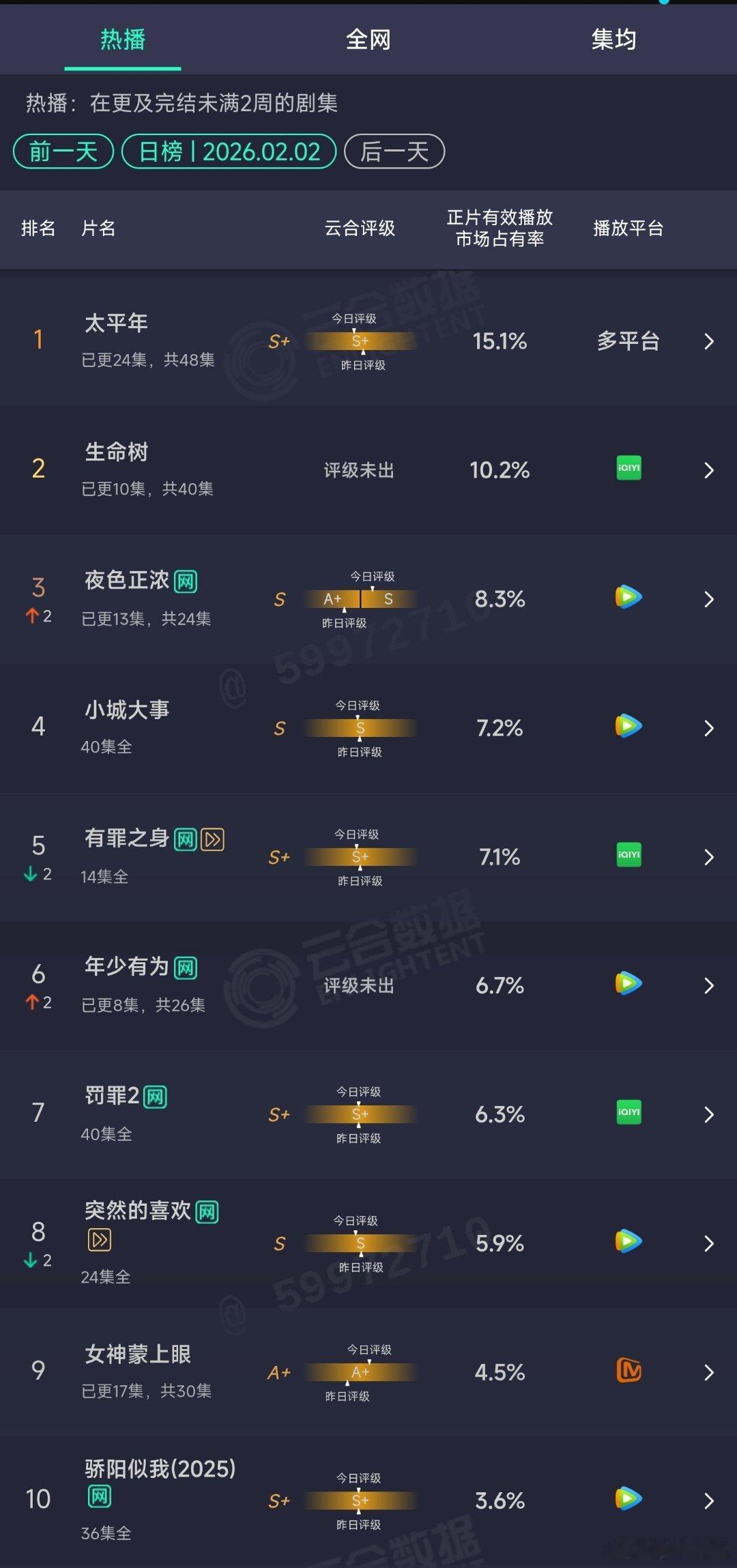Open Tencent Video icon for 小城大事
Image resolution: width=737 pixels, height=1568 pixels.
(627, 727)
